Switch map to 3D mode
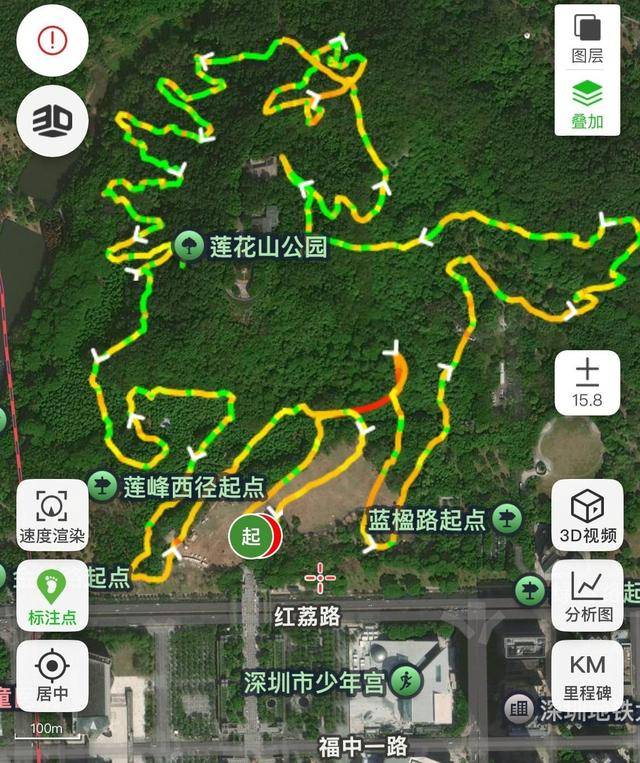 (52, 120)
